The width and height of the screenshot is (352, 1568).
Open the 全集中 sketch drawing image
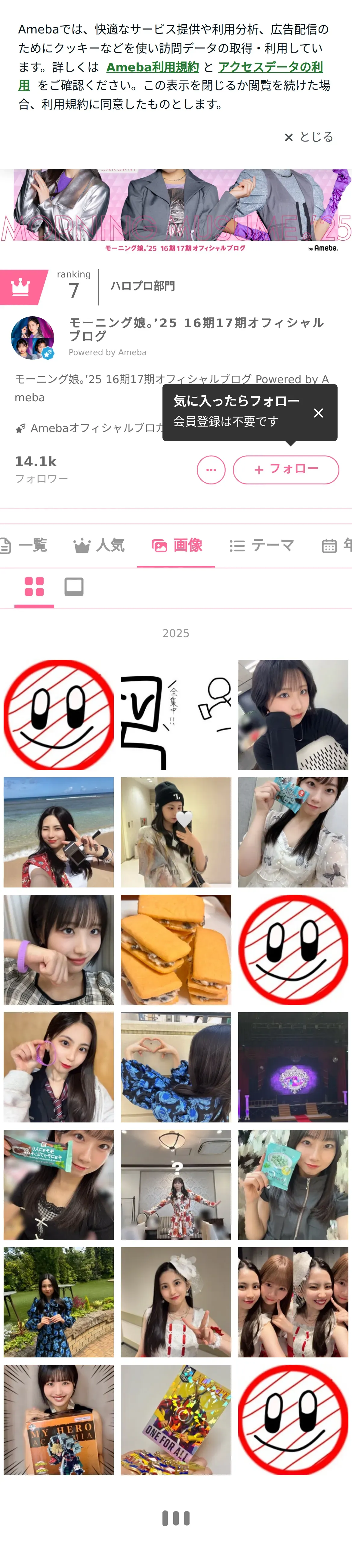[176, 715]
